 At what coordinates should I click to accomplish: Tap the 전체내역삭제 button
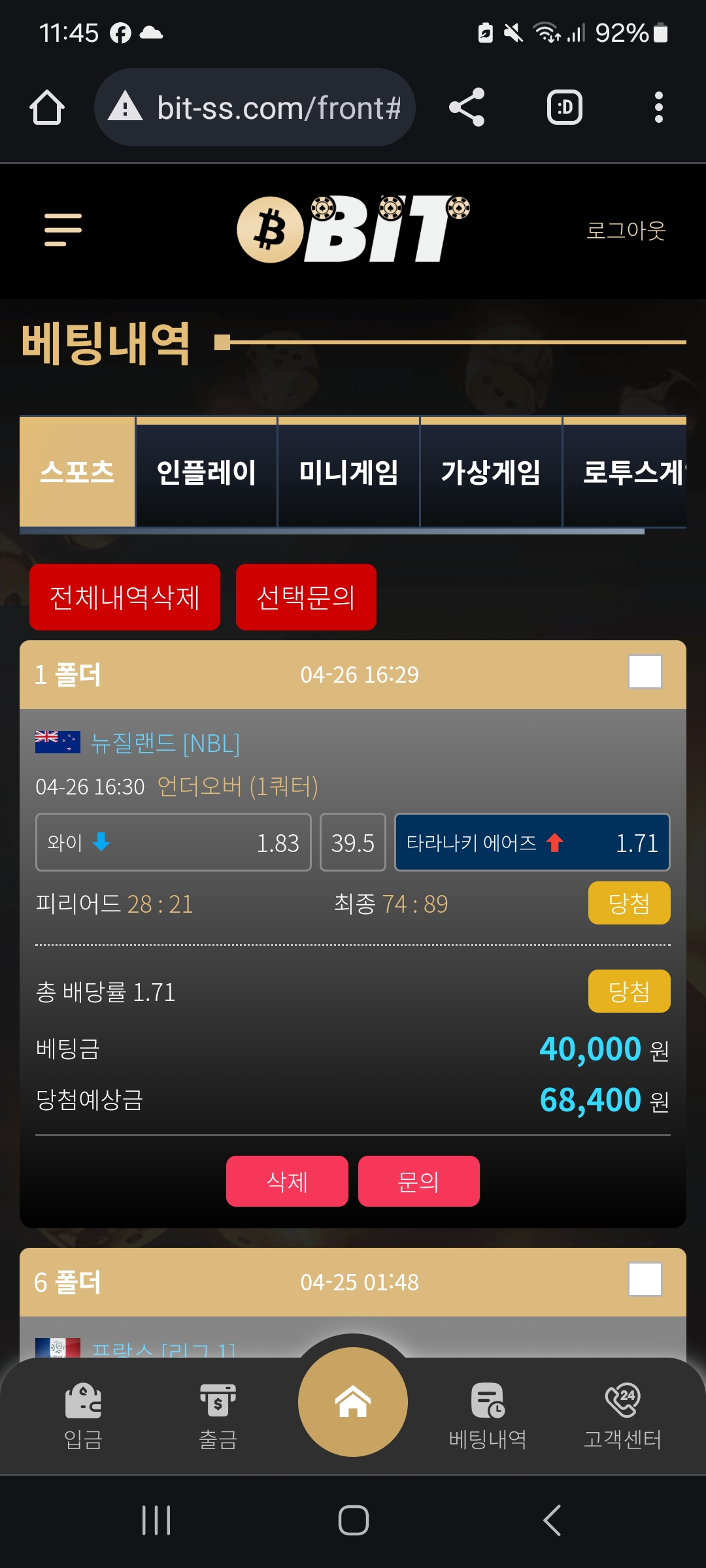pyautogui.click(x=125, y=597)
